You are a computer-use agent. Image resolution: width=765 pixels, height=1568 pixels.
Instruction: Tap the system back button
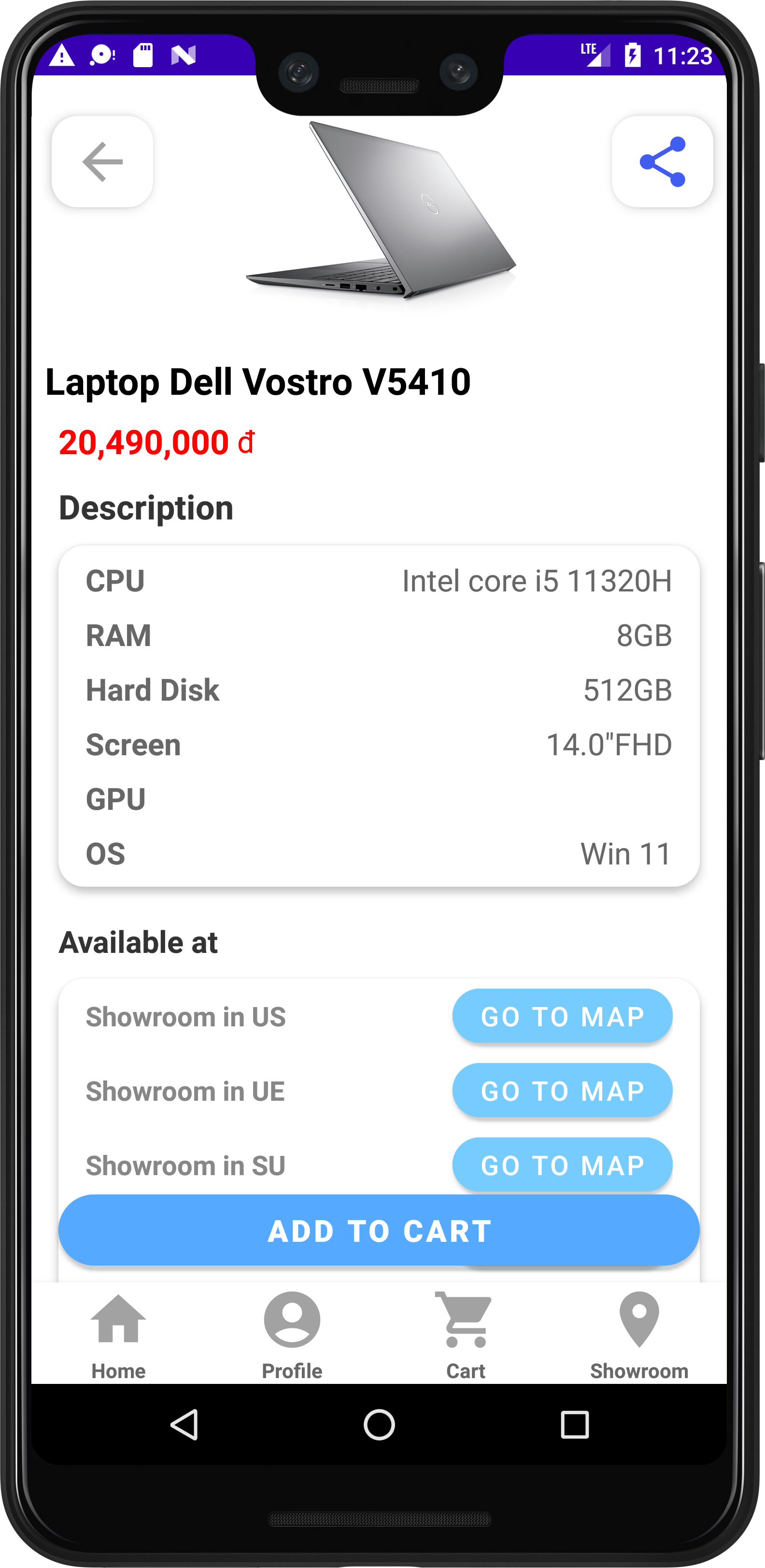click(184, 1425)
